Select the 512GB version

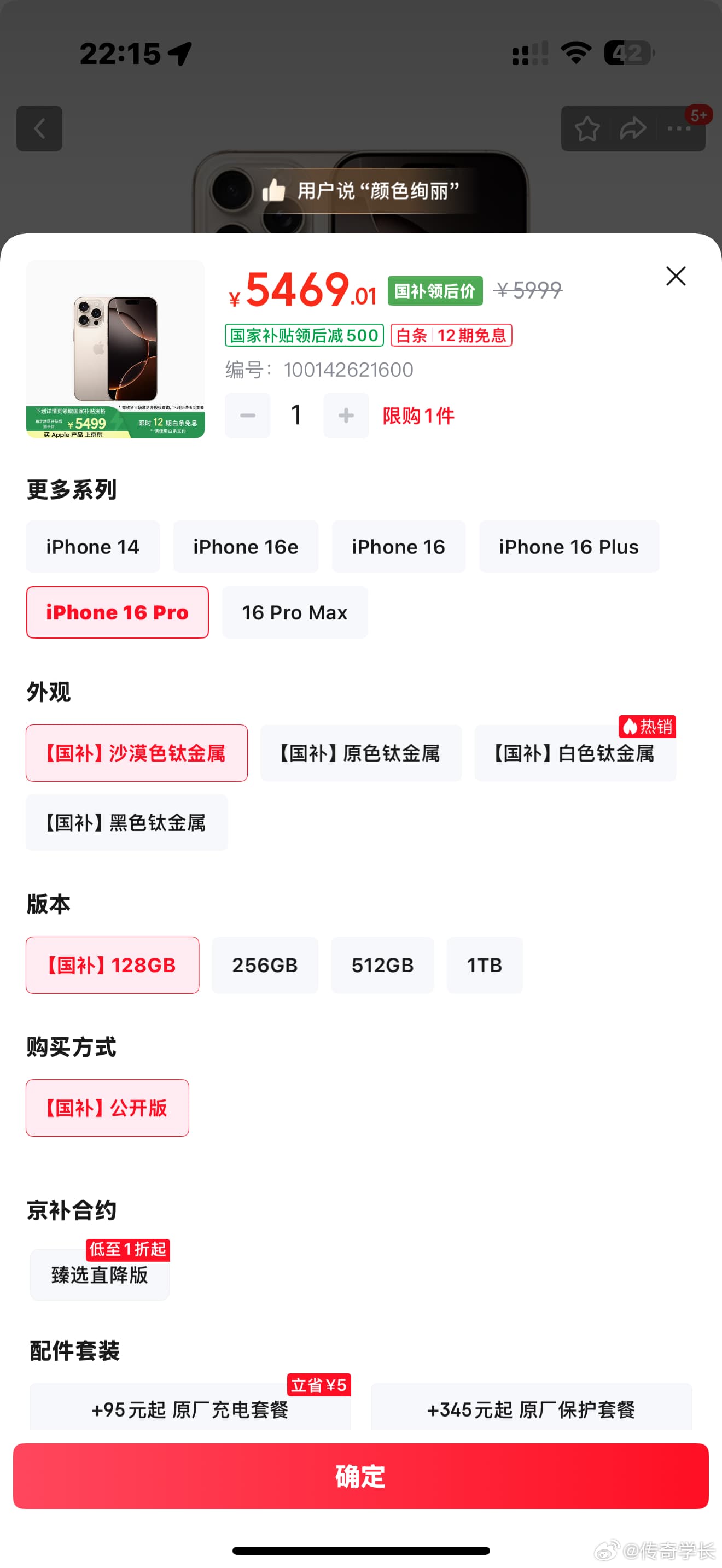pyautogui.click(x=382, y=966)
